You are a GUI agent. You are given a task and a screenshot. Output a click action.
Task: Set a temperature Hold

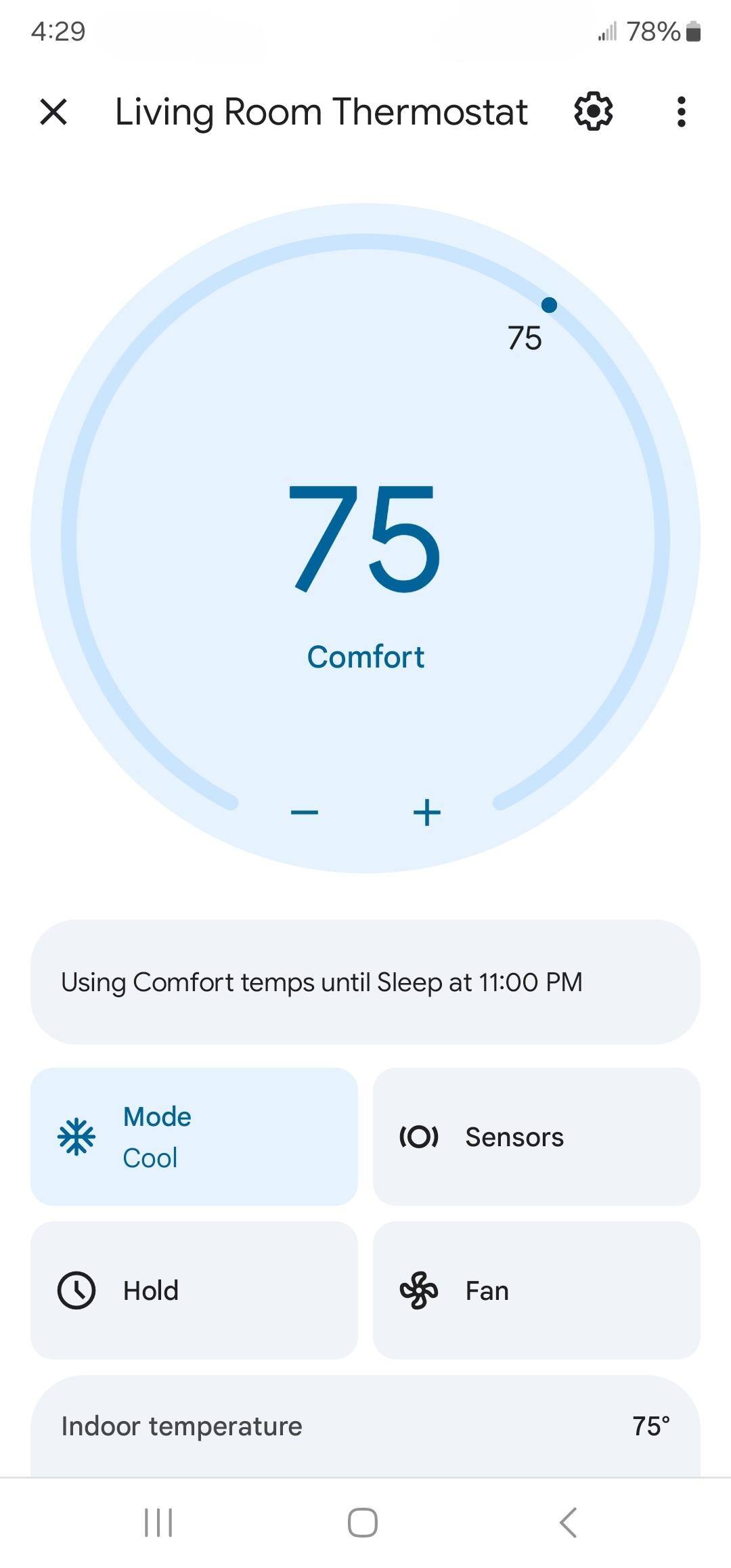194,1290
